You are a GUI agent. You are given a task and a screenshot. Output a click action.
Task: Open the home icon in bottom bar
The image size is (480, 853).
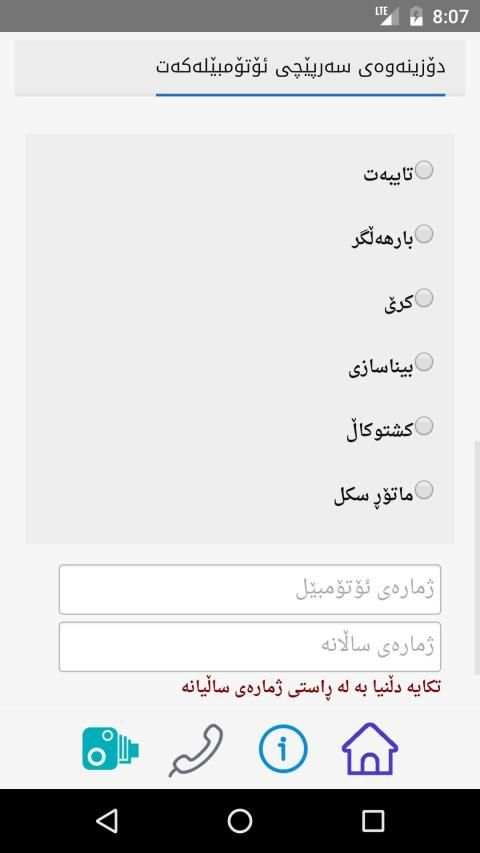[370, 749]
